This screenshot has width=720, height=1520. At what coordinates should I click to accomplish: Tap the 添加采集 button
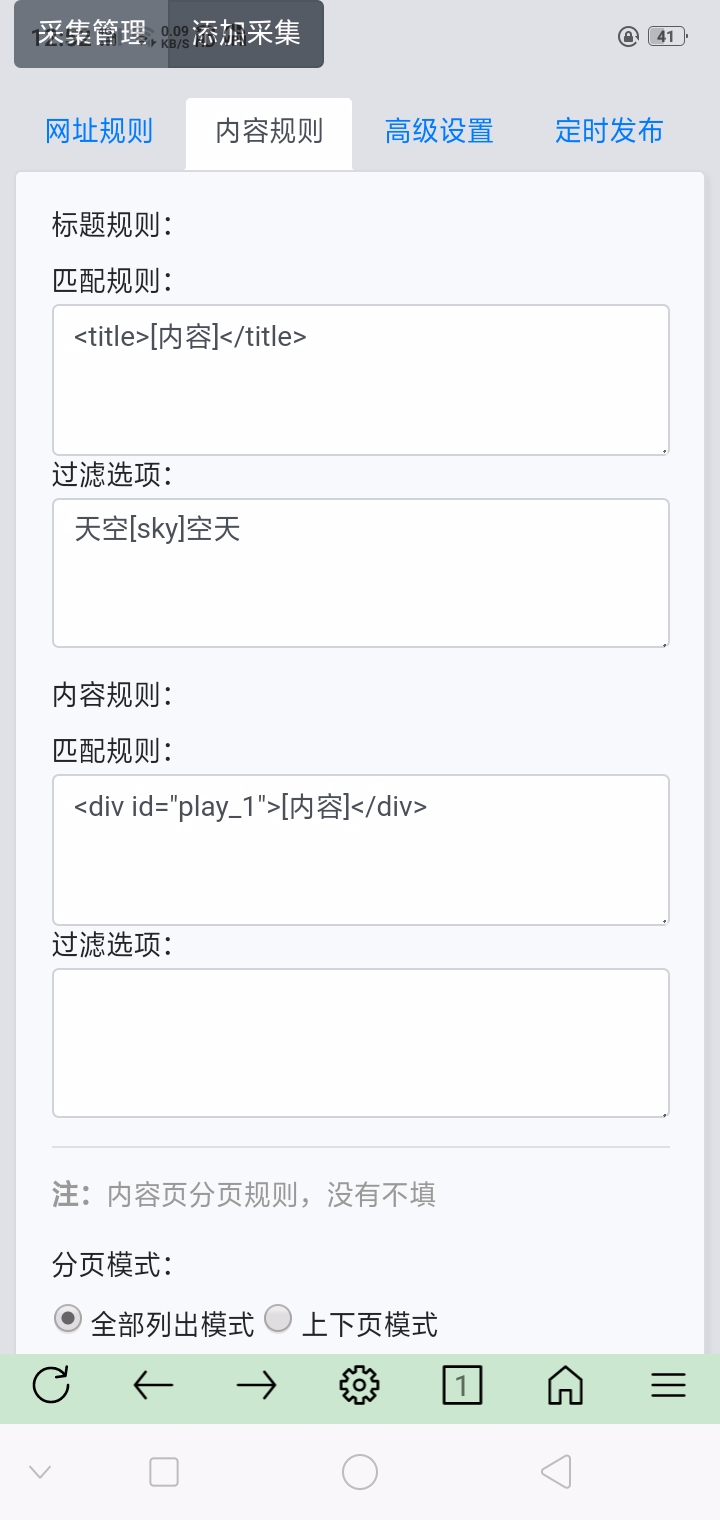coord(246,34)
